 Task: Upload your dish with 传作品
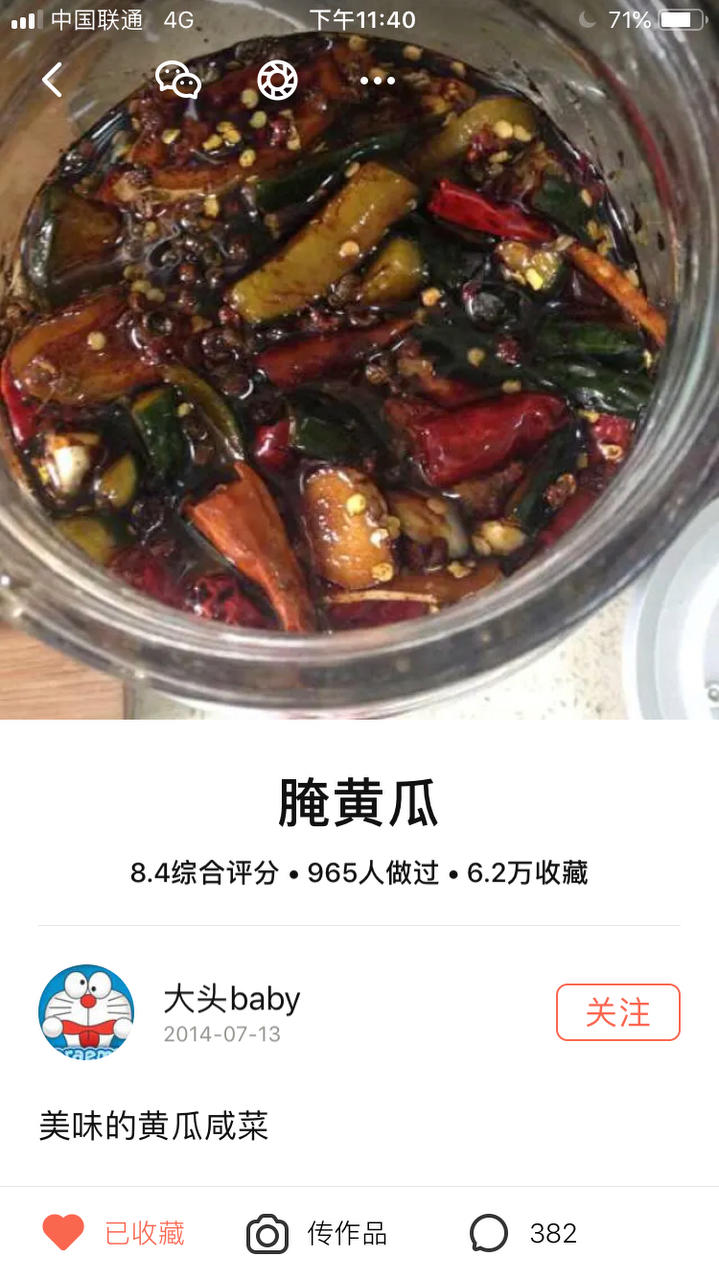click(317, 1233)
